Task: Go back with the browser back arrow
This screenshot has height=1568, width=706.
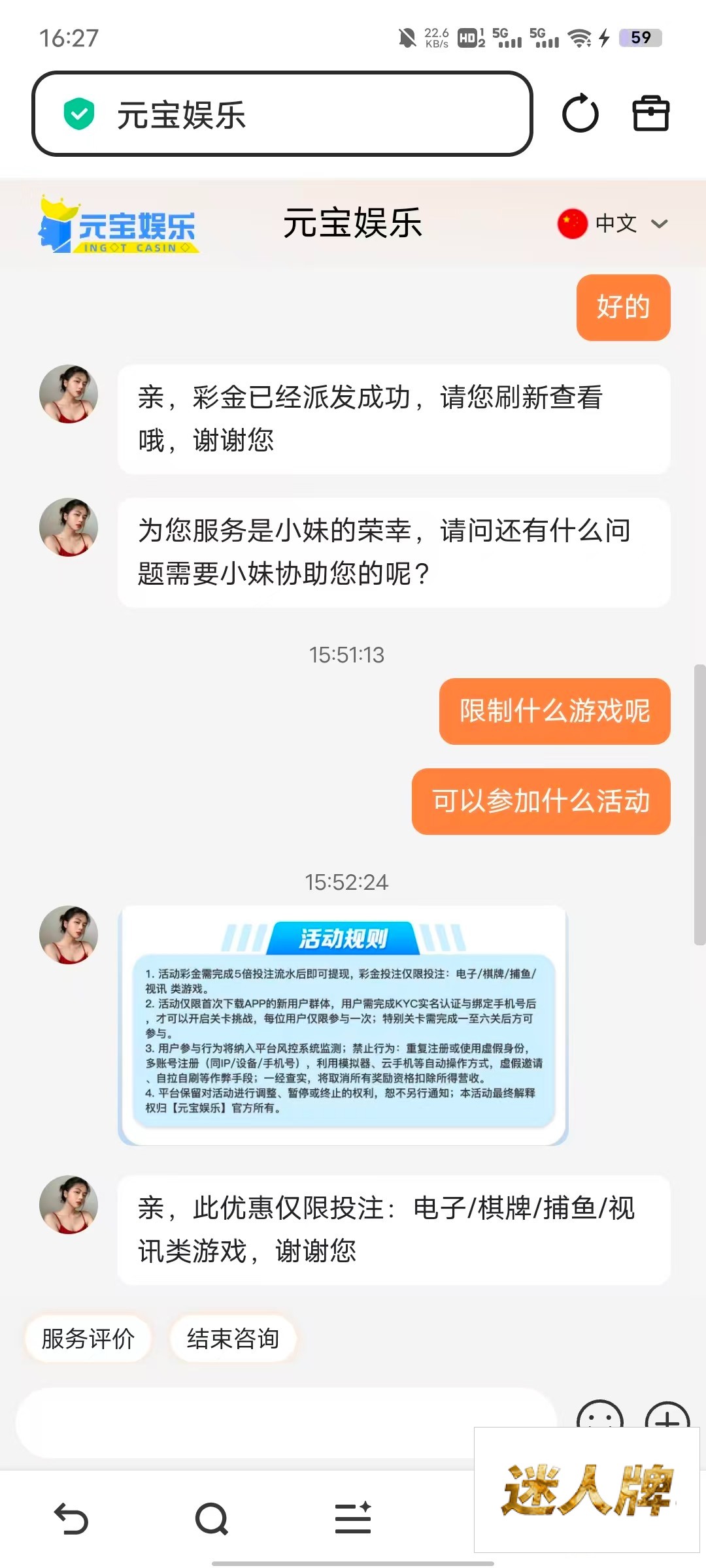Action: pos(71,1518)
